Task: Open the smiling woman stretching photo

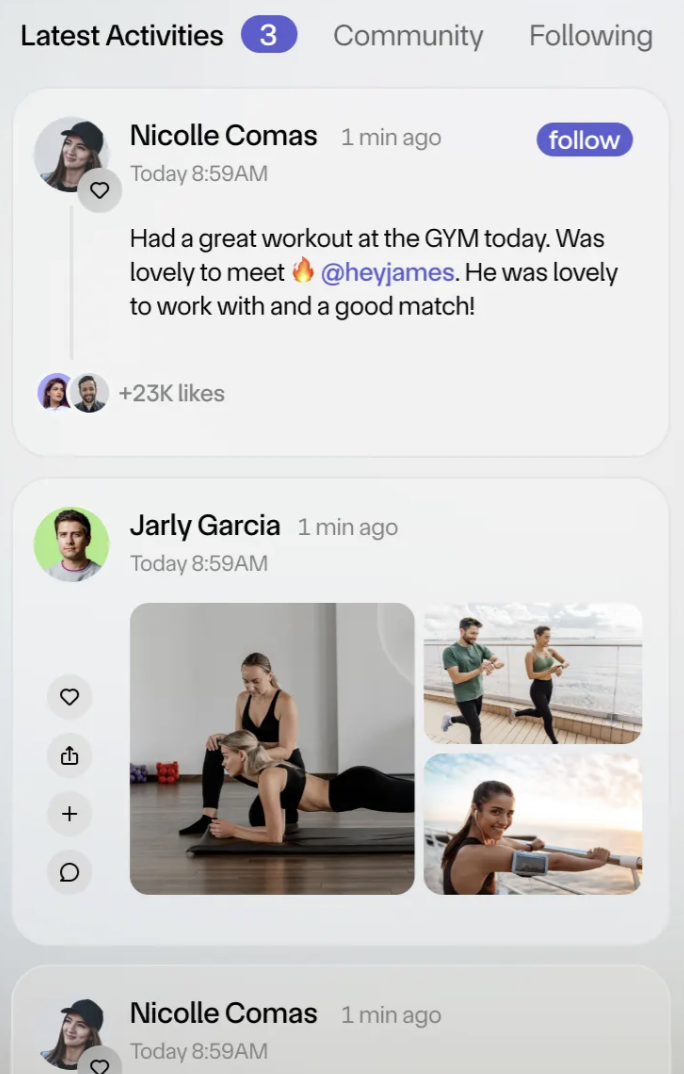Action: click(x=533, y=824)
